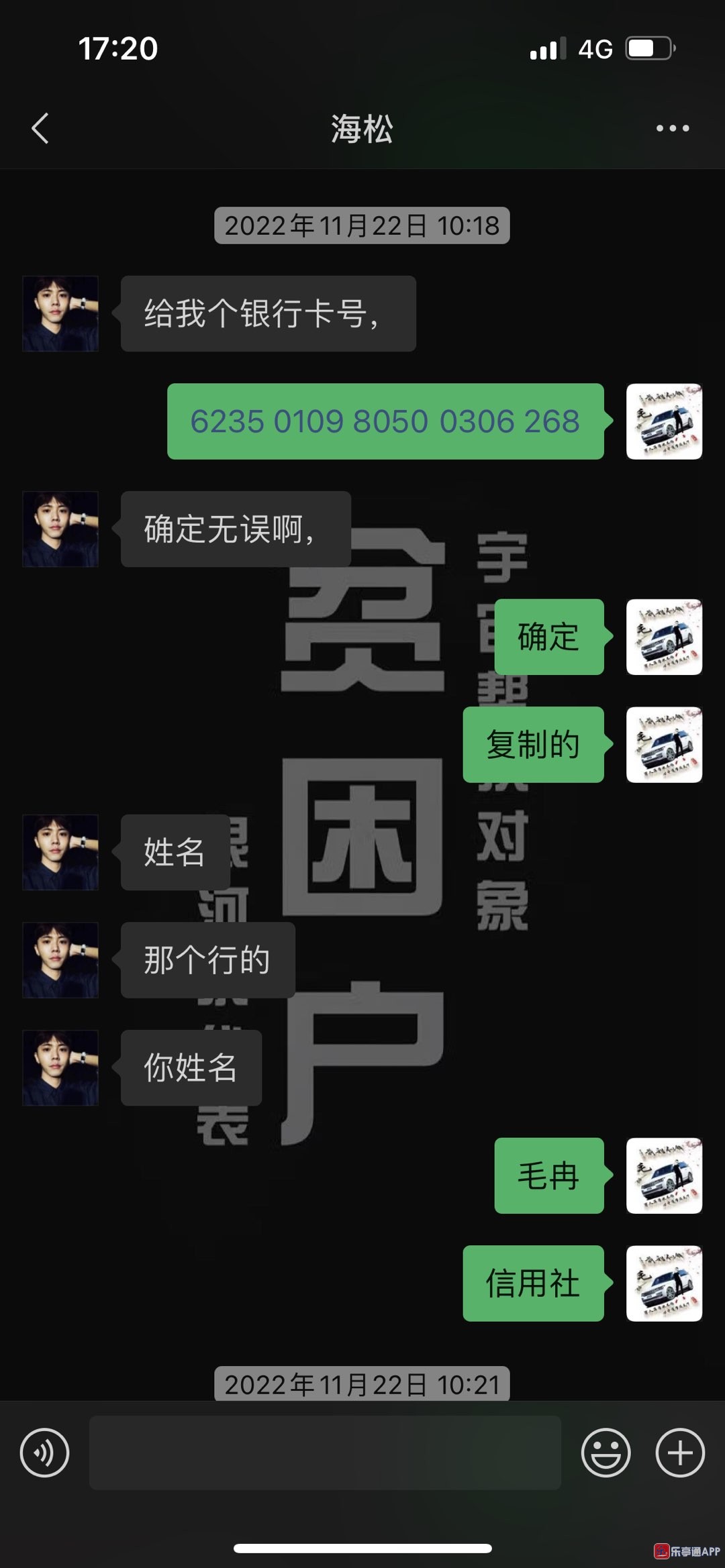Switch to voice message input
Viewport: 725px width, 1568px height.
click(44, 1453)
